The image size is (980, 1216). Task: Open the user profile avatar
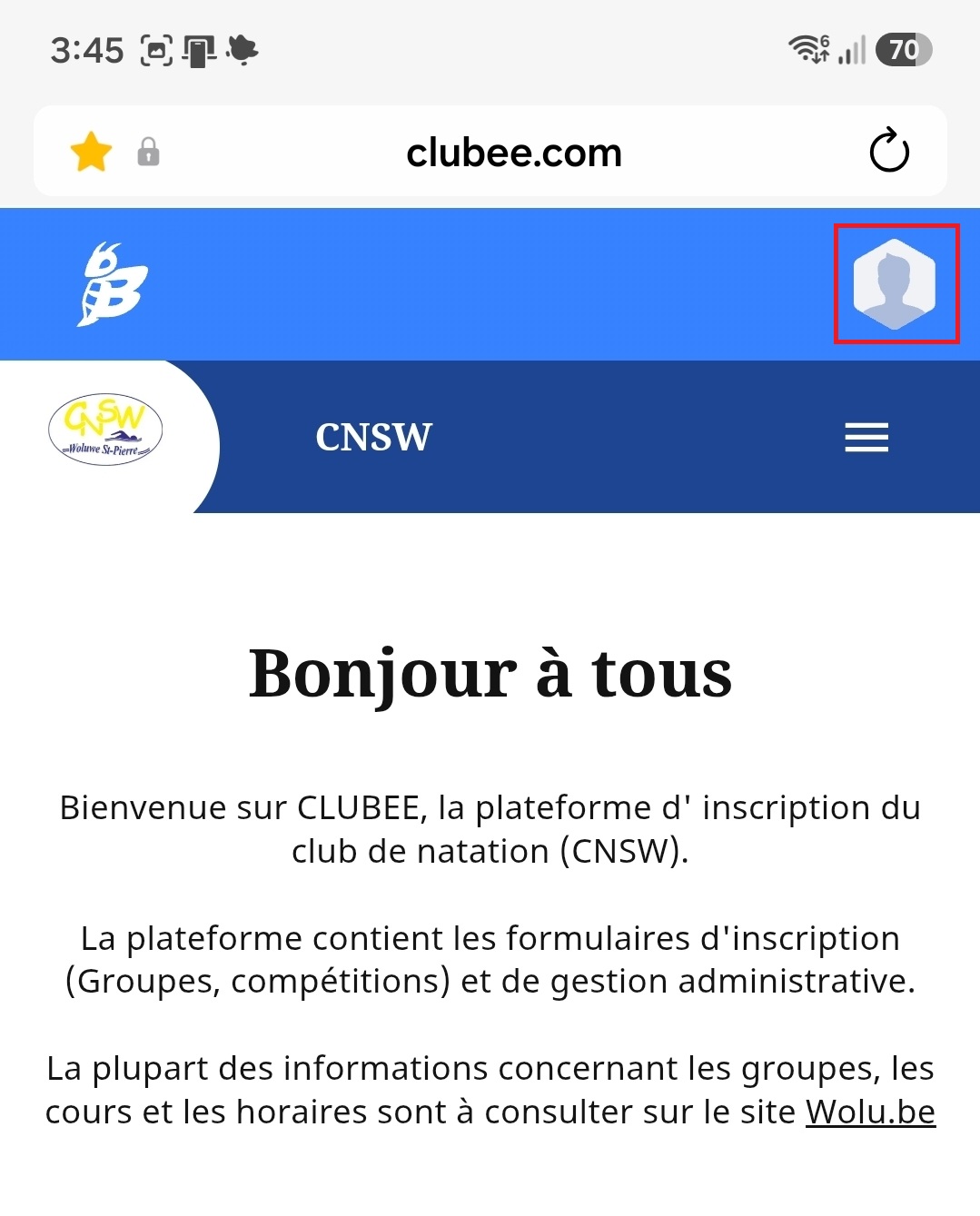tap(895, 283)
